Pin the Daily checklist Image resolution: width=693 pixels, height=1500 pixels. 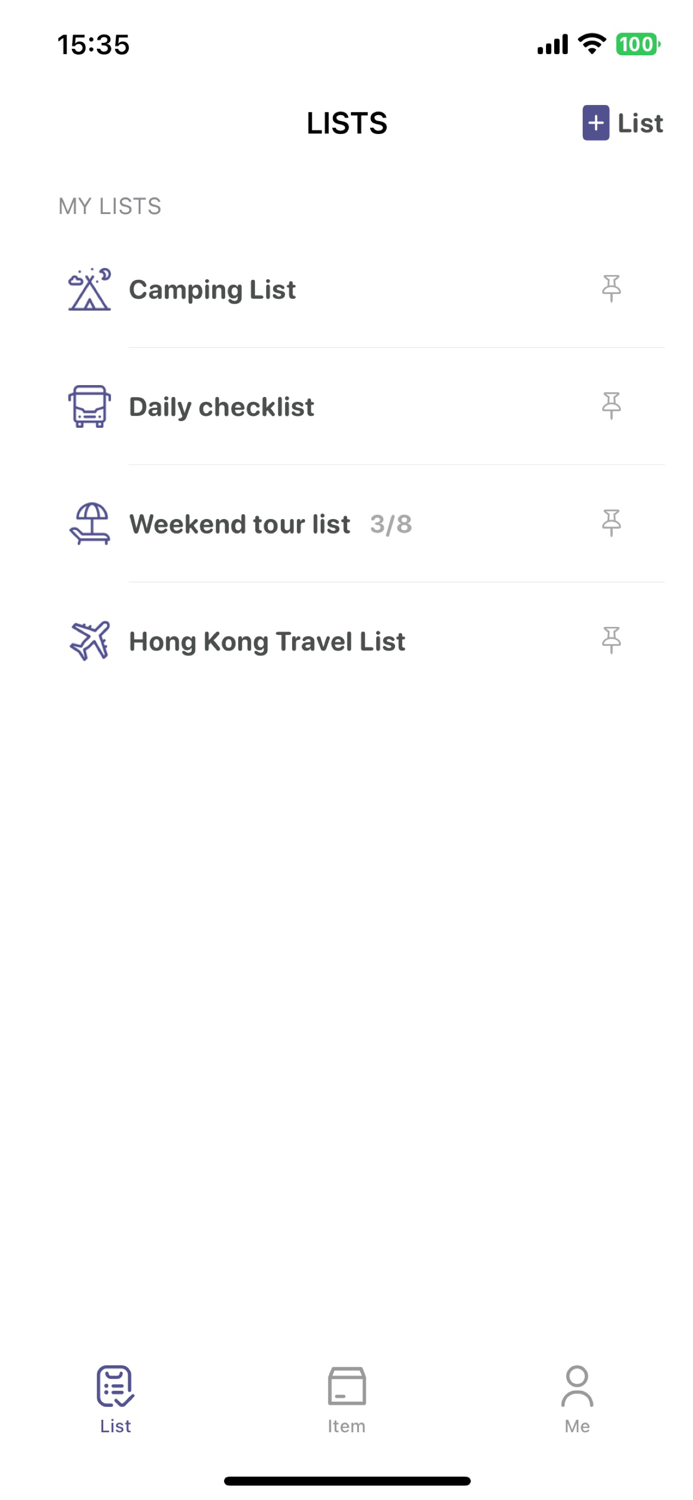coord(611,406)
